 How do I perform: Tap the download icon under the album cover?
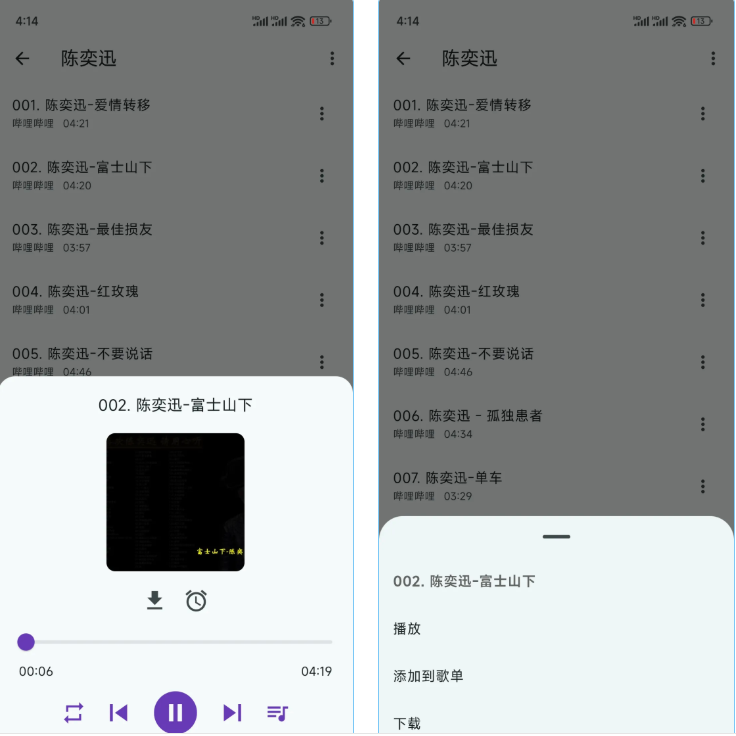tap(154, 600)
